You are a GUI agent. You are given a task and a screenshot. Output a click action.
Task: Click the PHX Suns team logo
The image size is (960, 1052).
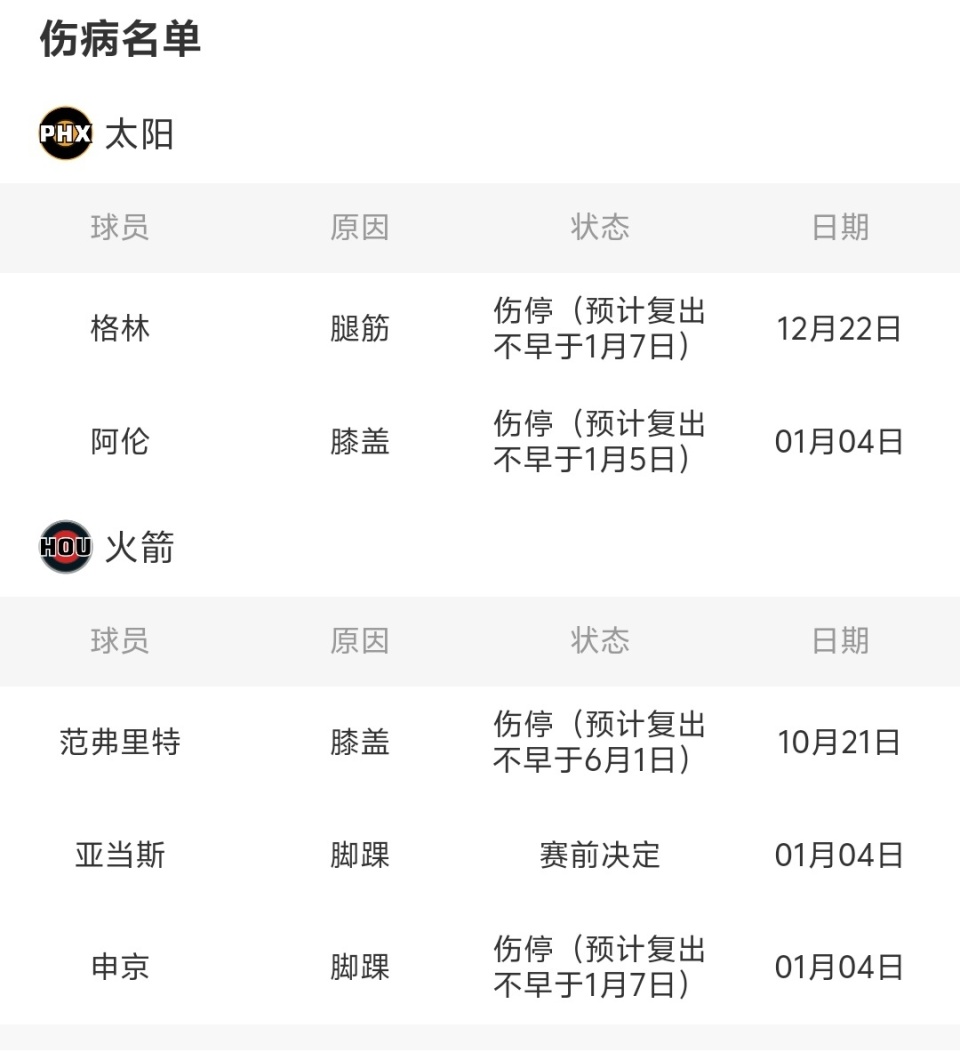64,130
